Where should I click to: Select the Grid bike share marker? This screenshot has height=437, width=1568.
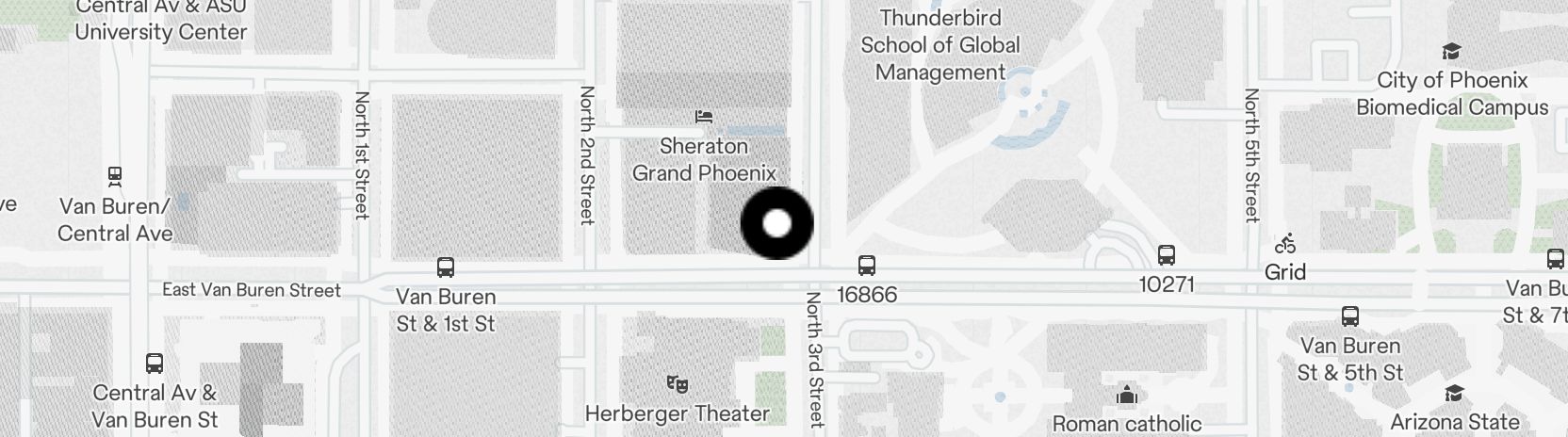1285,246
